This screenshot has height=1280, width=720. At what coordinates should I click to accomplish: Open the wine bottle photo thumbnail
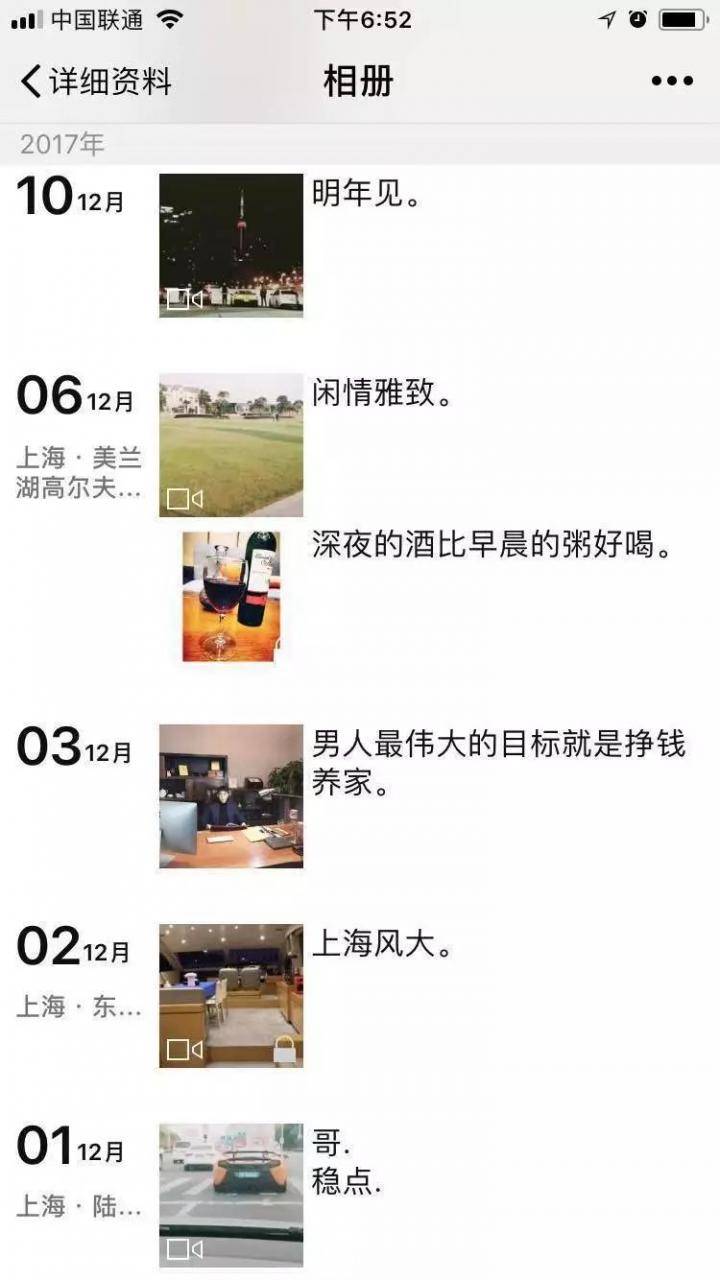230,595
